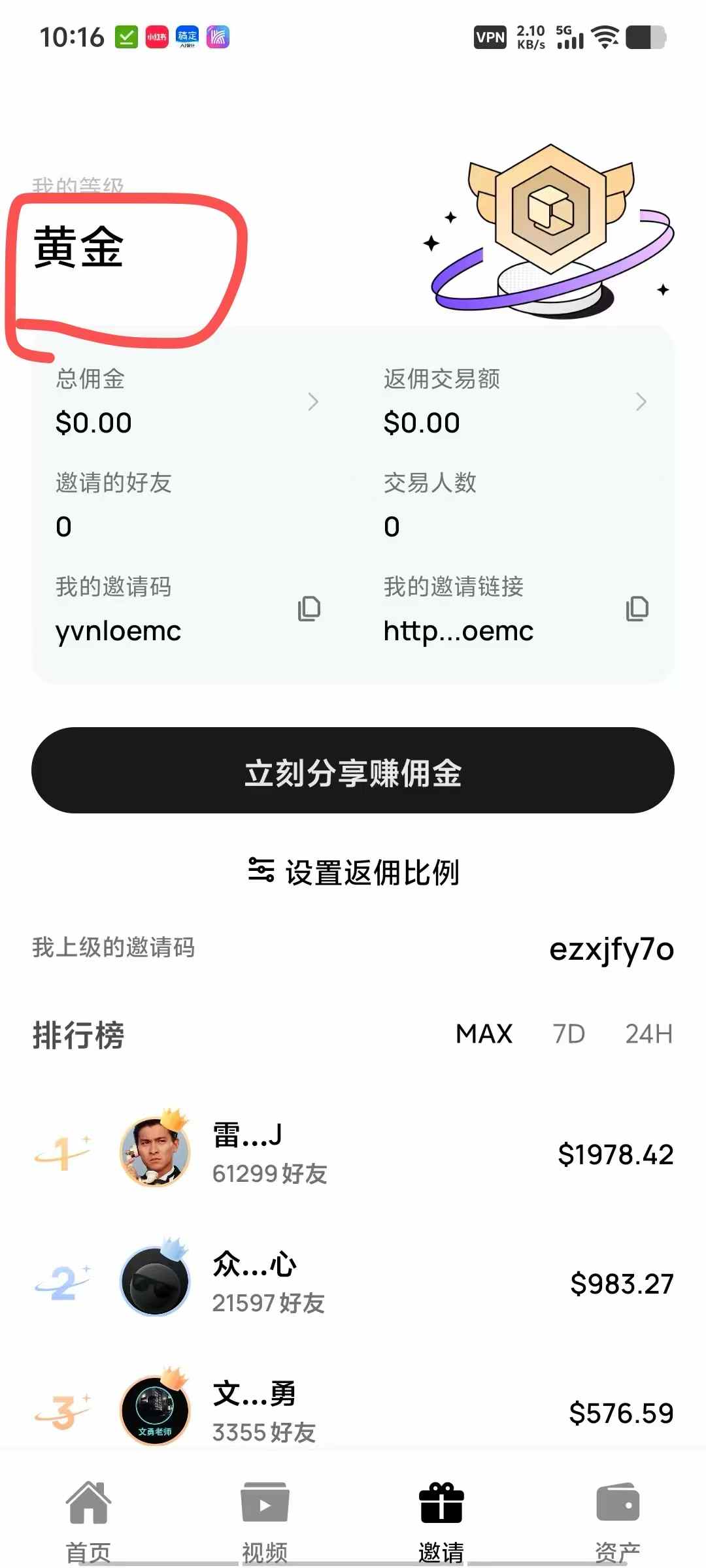This screenshot has height=1568, width=706.
Task: Switch to 视频 tab
Action: coord(265,1519)
